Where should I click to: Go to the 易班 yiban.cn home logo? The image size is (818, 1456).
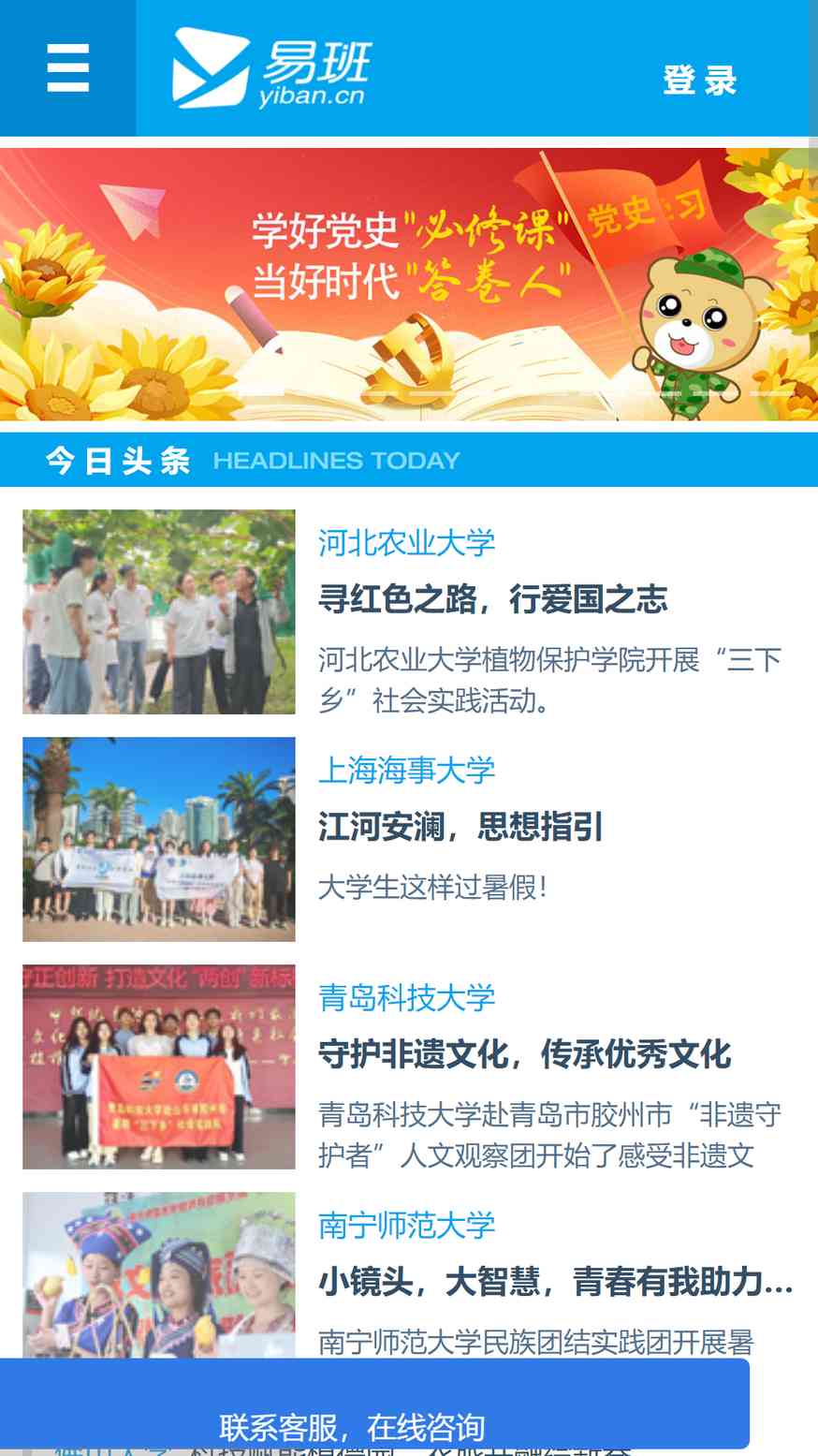pyautogui.click(x=272, y=68)
